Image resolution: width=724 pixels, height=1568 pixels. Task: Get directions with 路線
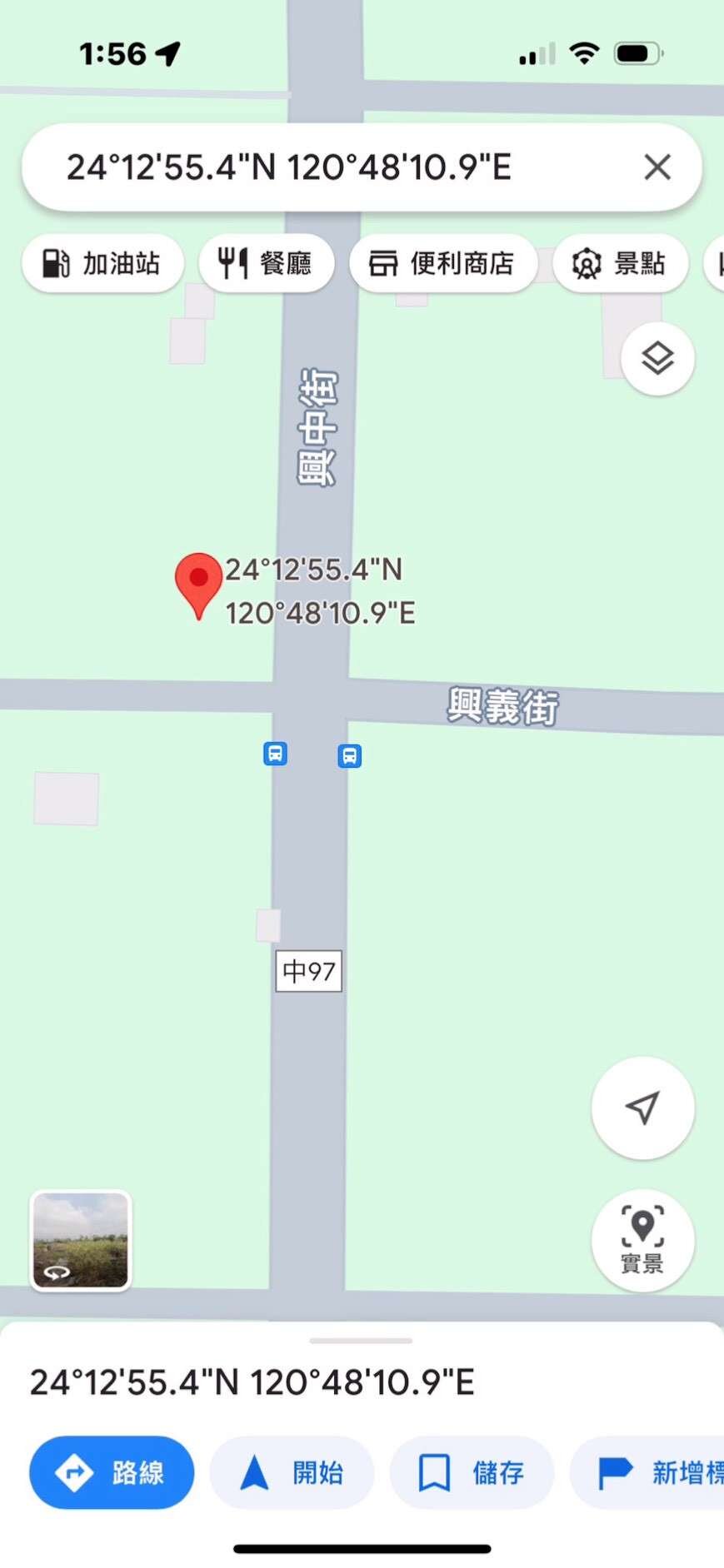pos(112,1472)
